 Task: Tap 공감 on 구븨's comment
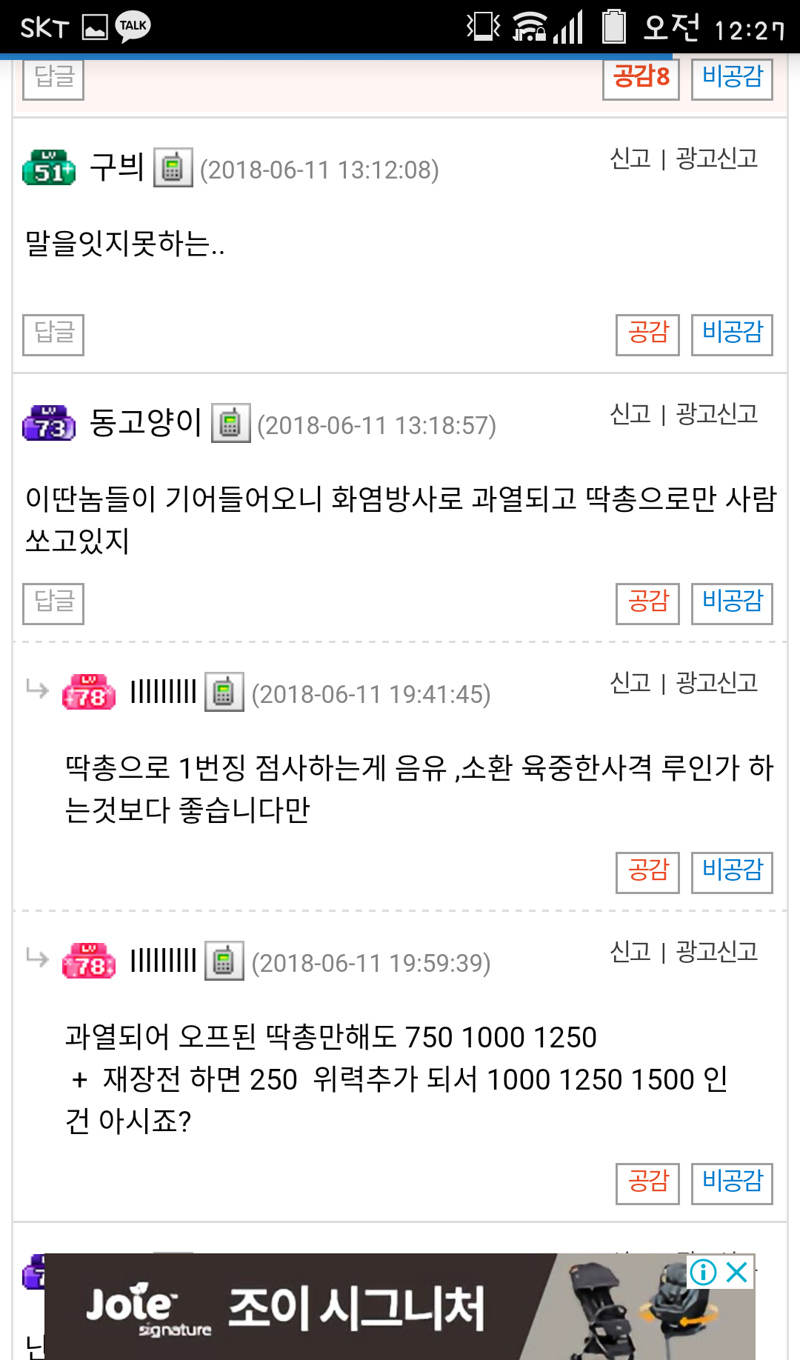point(647,335)
